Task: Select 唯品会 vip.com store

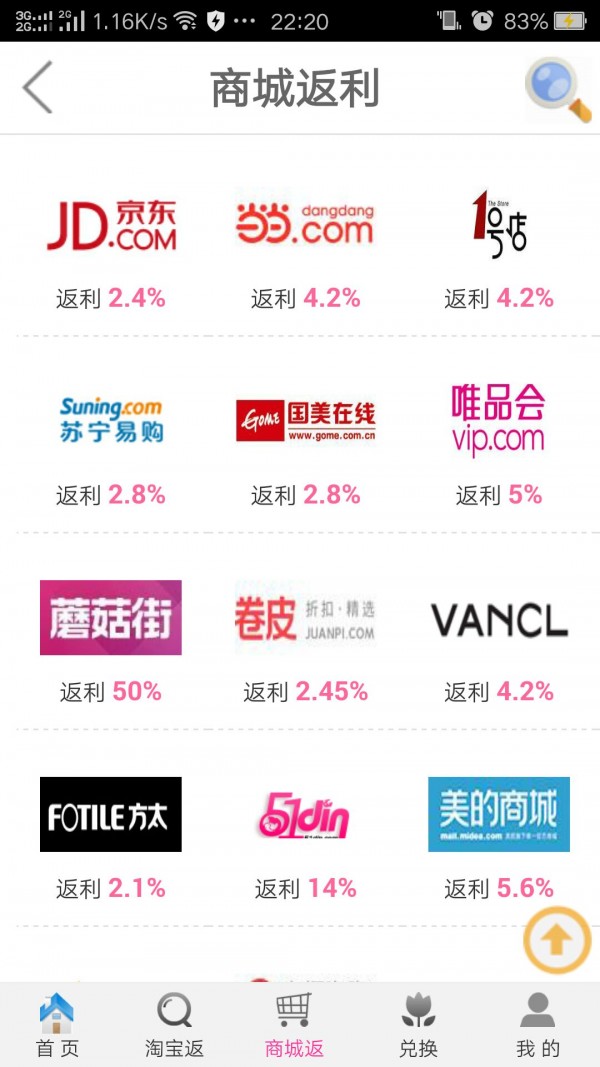Action: [498, 421]
